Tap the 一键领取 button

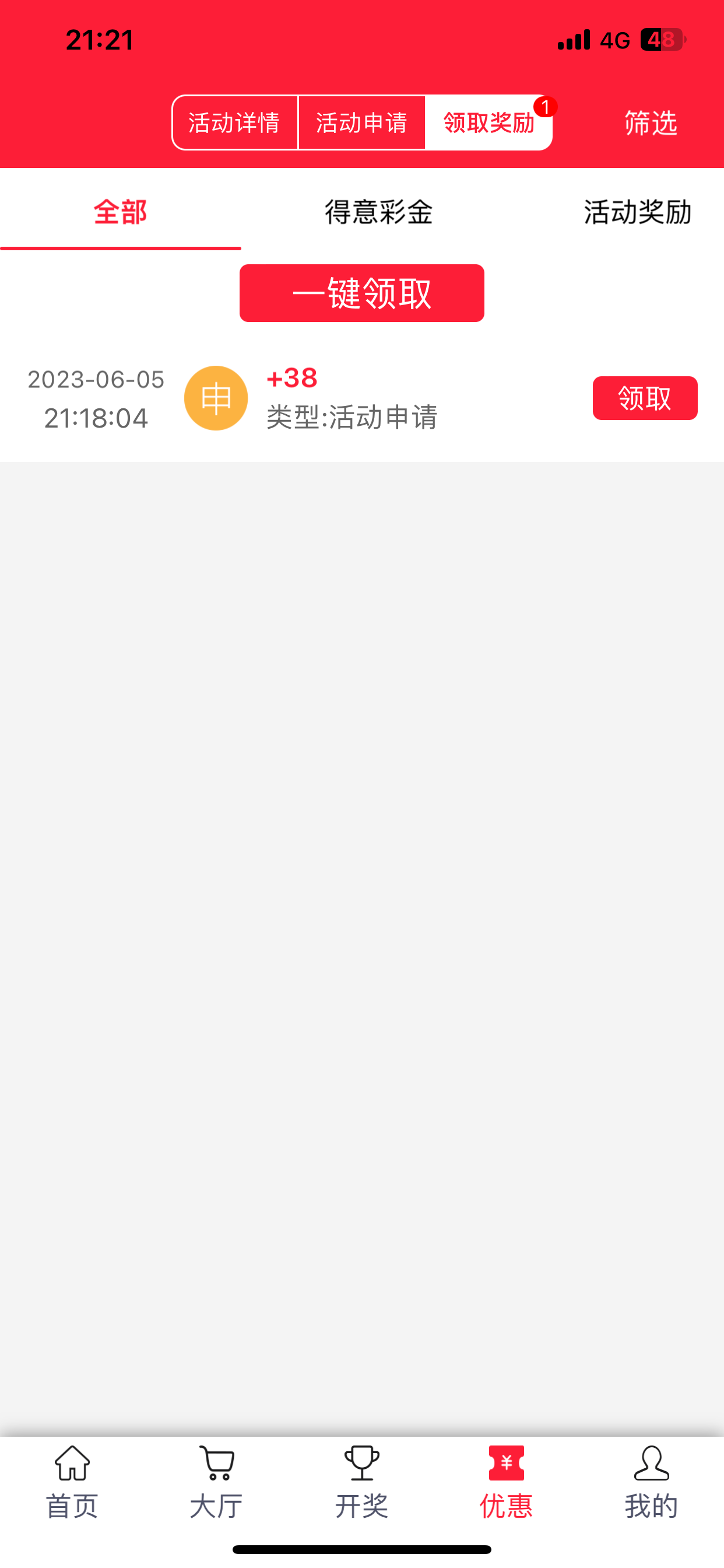361,293
